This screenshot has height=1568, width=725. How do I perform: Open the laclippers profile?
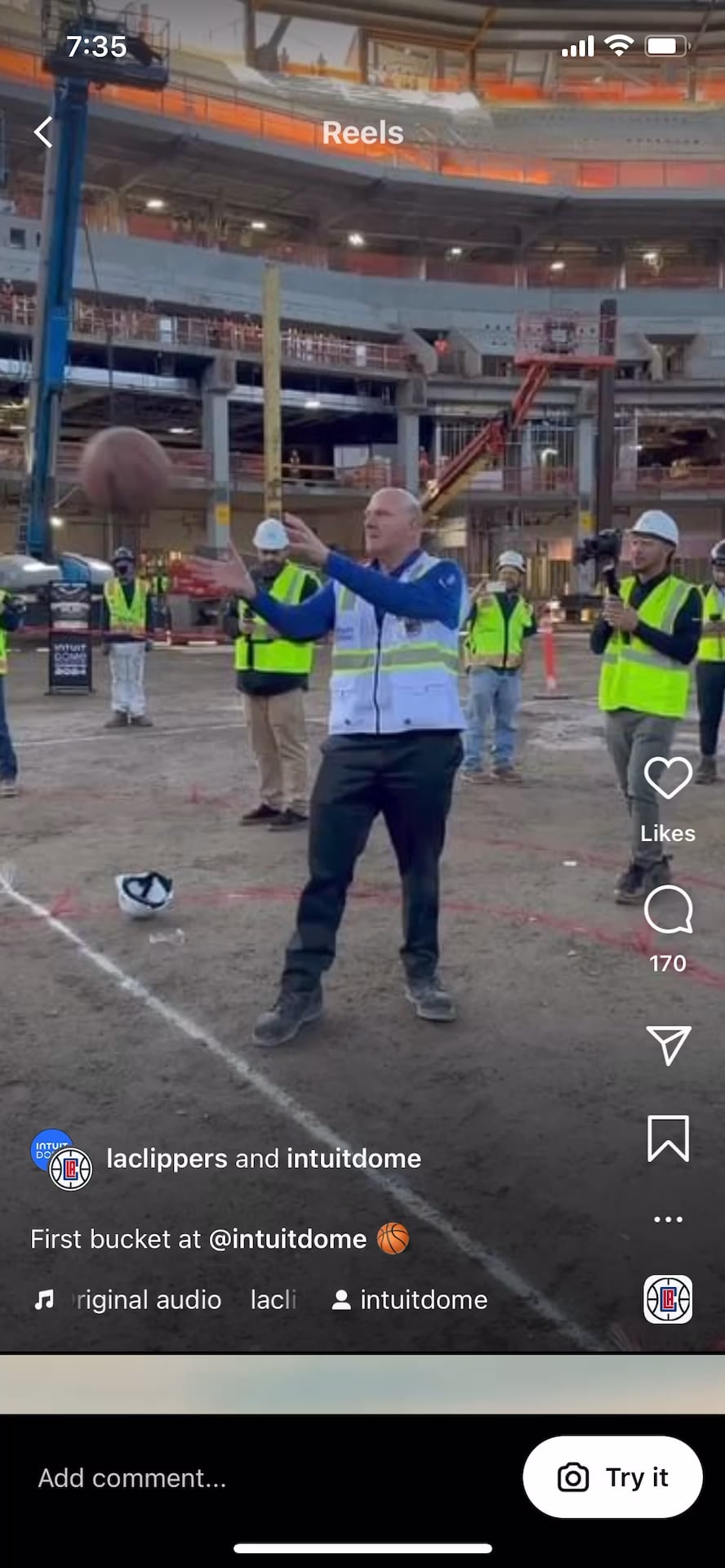[x=167, y=1158]
